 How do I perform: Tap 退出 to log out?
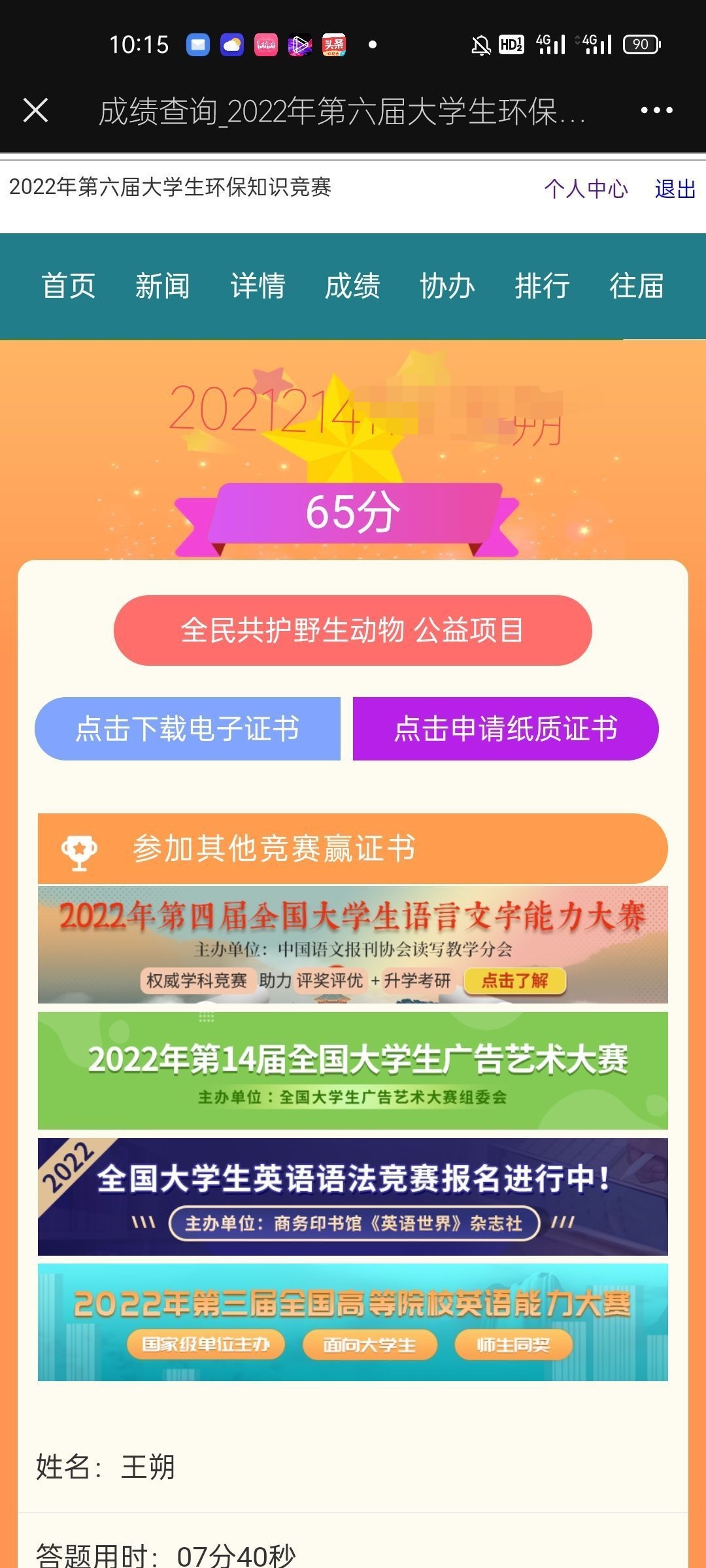pyautogui.click(x=675, y=189)
